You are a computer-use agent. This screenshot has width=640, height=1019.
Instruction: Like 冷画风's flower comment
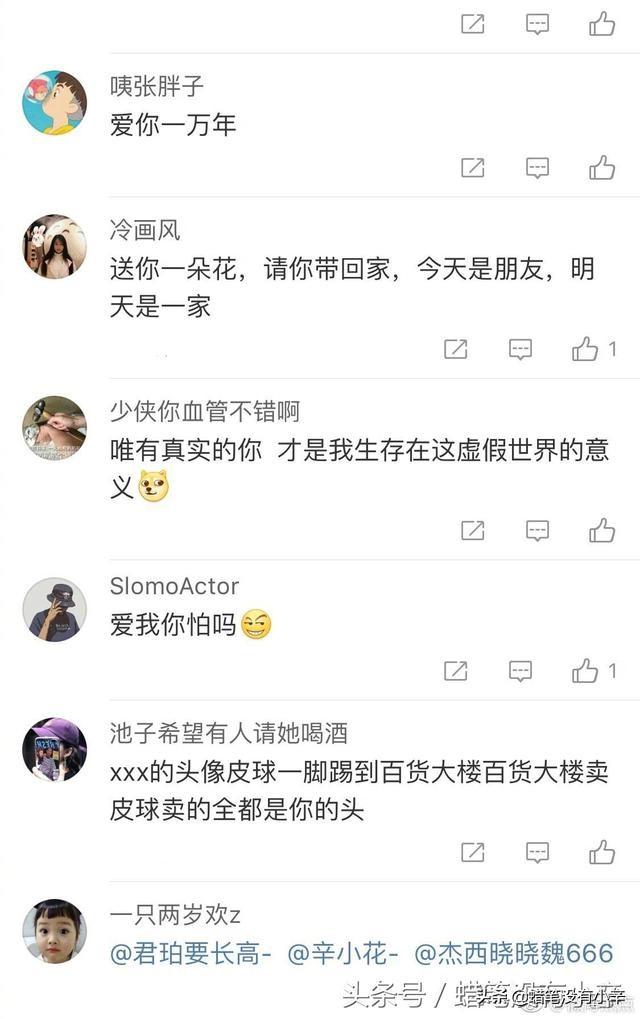click(x=585, y=349)
